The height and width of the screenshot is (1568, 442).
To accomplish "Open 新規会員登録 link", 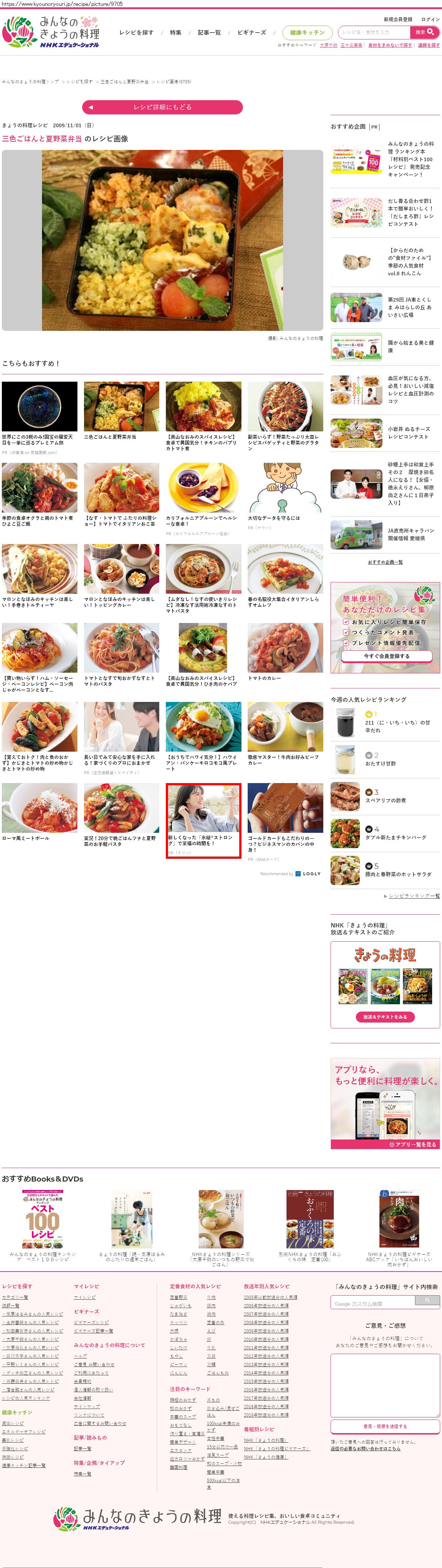I will tap(398, 19).
